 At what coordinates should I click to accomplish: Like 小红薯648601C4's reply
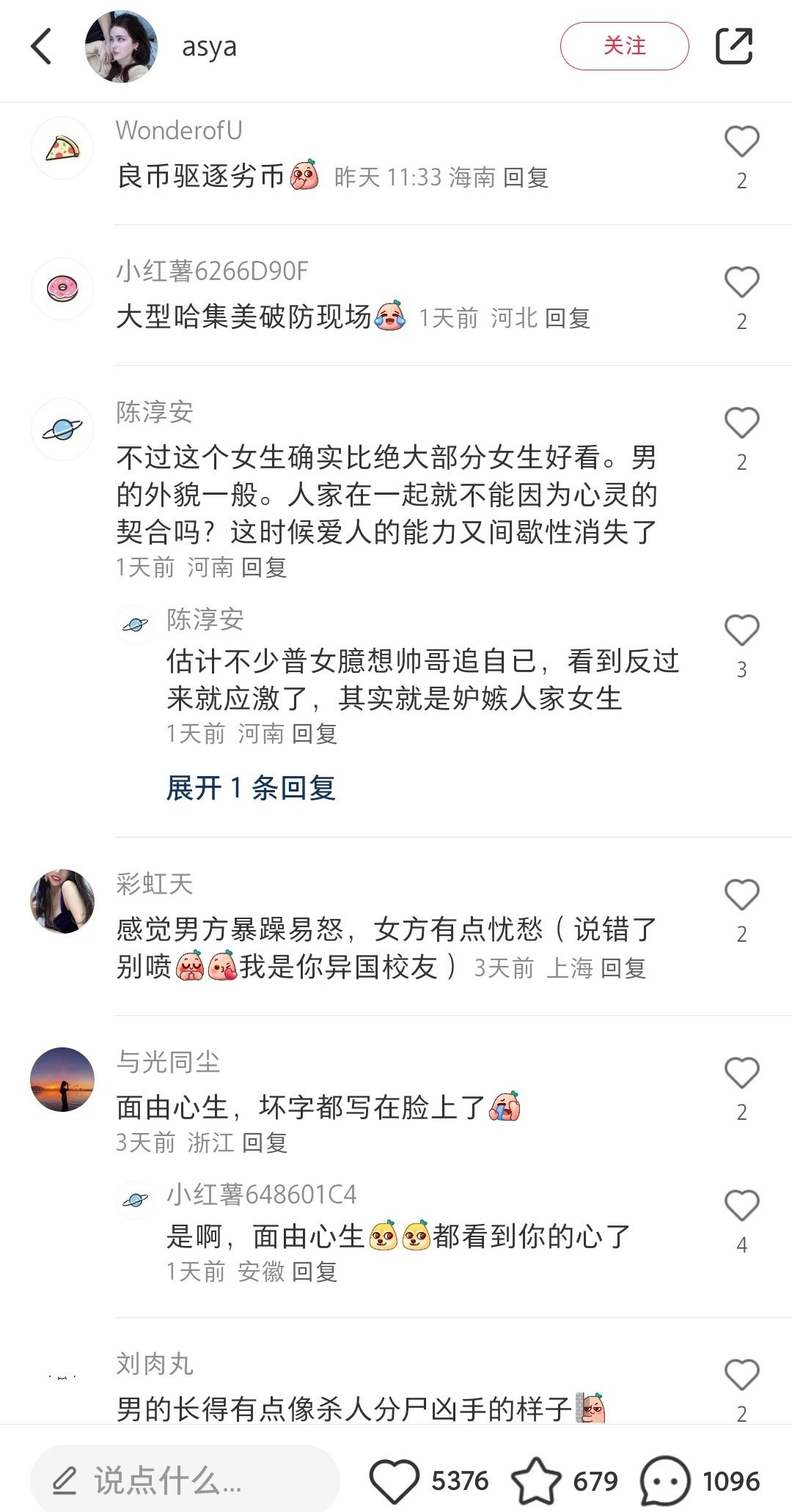click(x=741, y=1206)
